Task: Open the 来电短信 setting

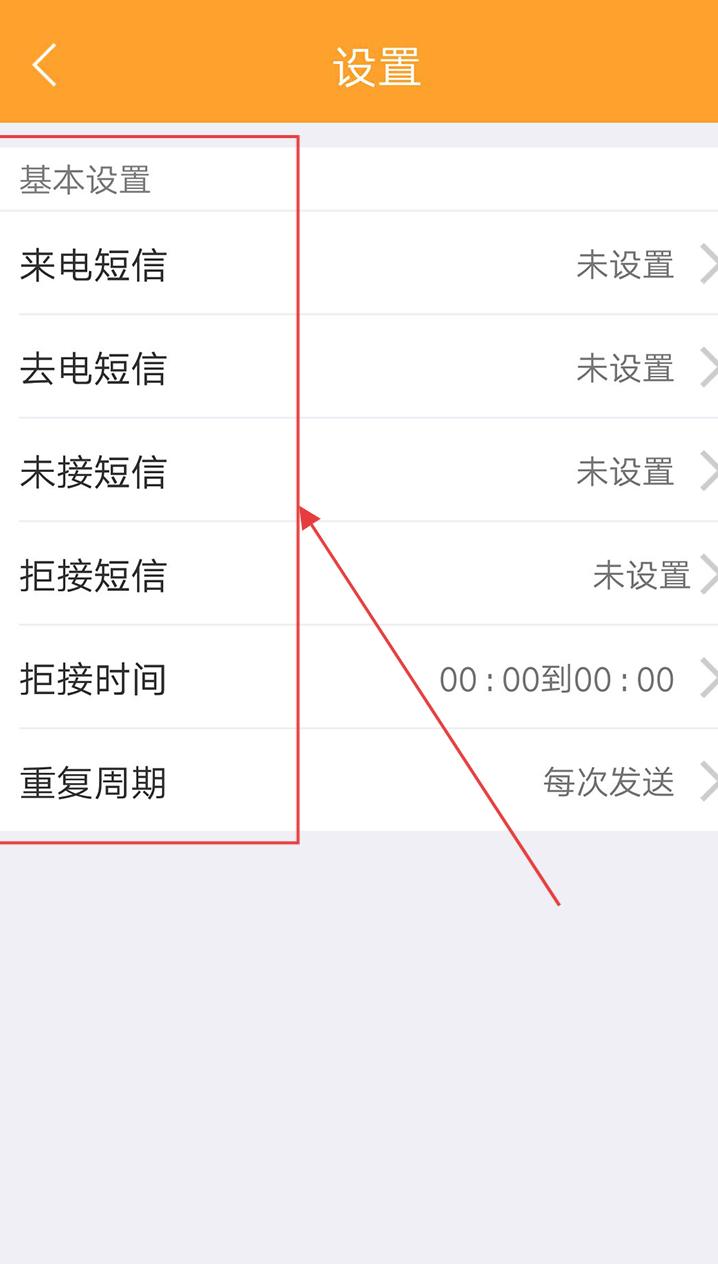Action: 359,264
